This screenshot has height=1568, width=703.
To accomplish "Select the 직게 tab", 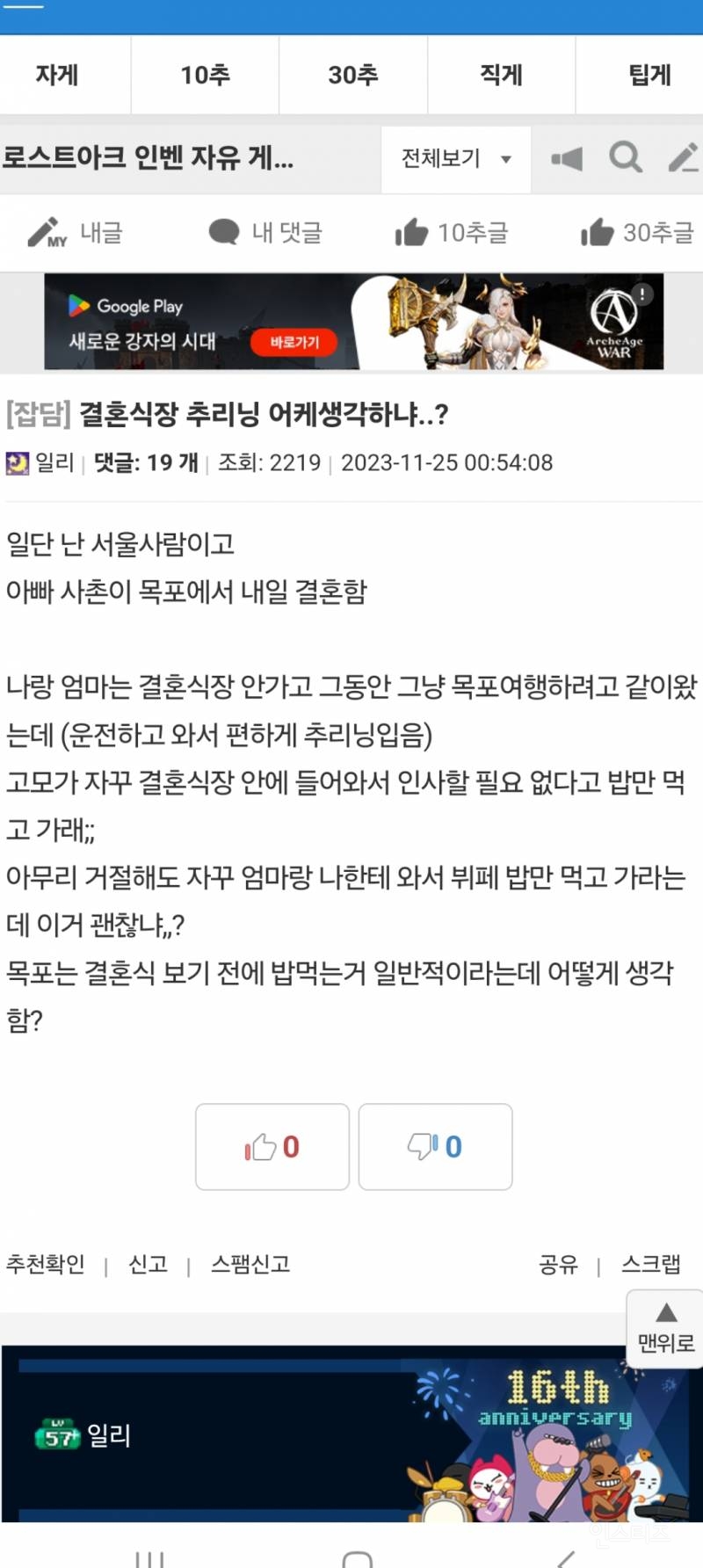I will 501,76.
